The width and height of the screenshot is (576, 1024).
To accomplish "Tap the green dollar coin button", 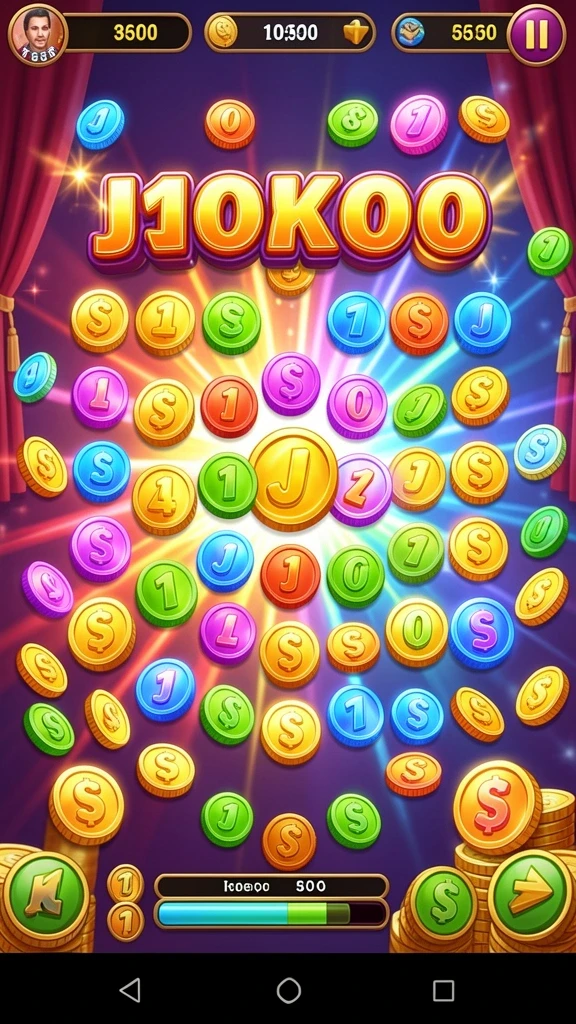I will coord(443,904).
